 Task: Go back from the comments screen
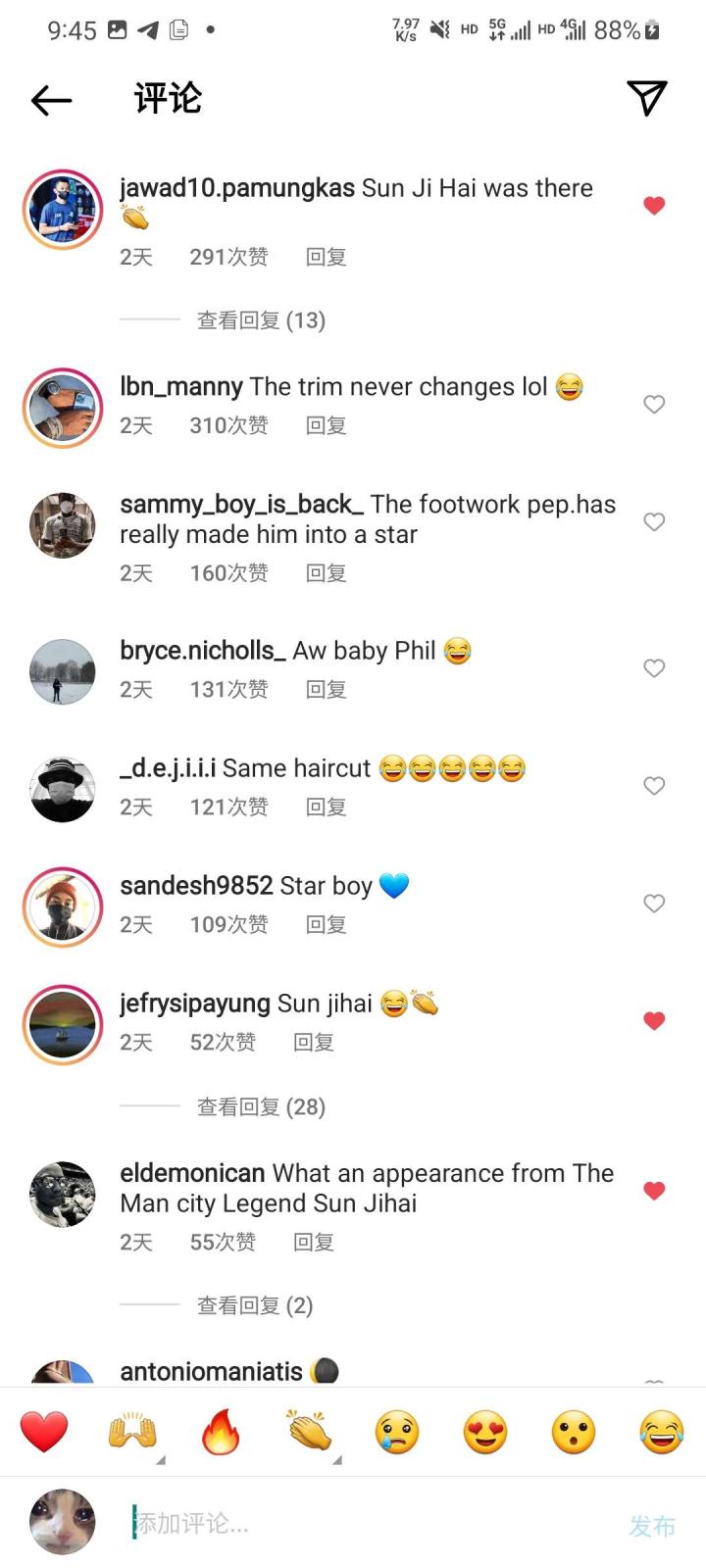[x=51, y=99]
